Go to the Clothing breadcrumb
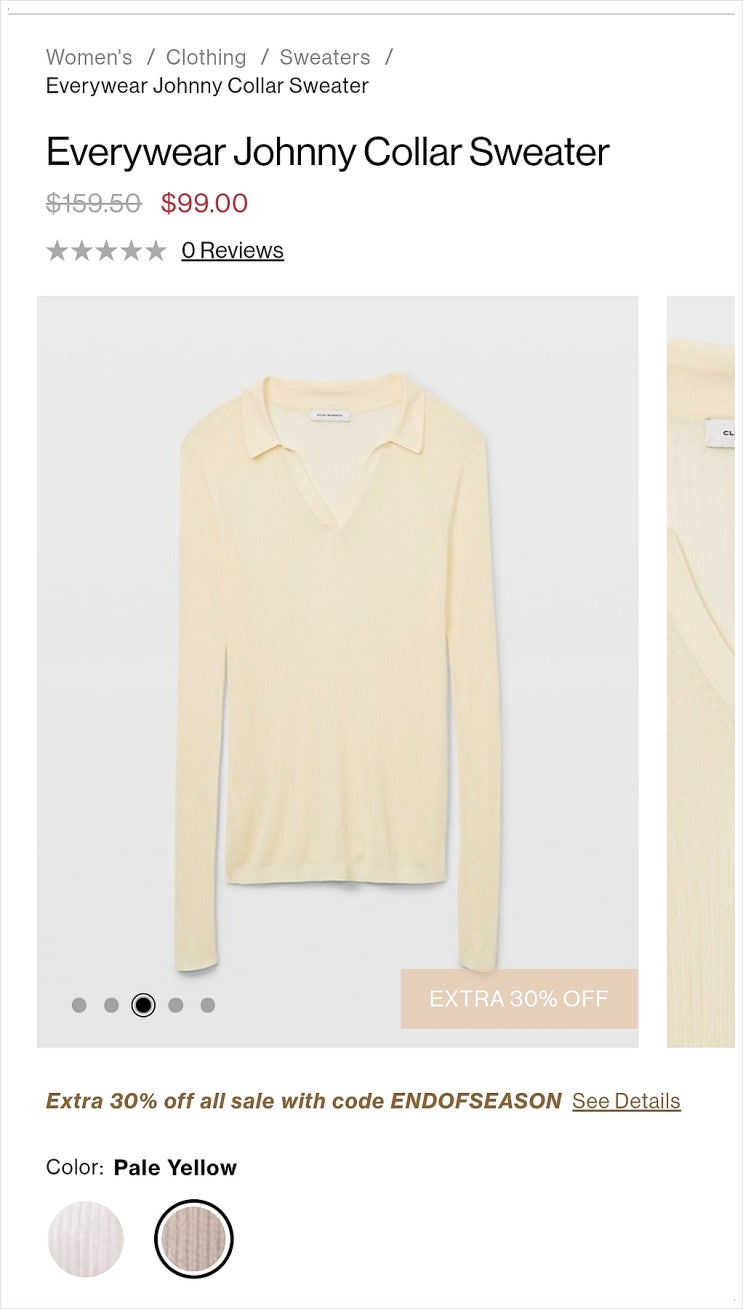This screenshot has width=743, height=1309. tap(206, 57)
